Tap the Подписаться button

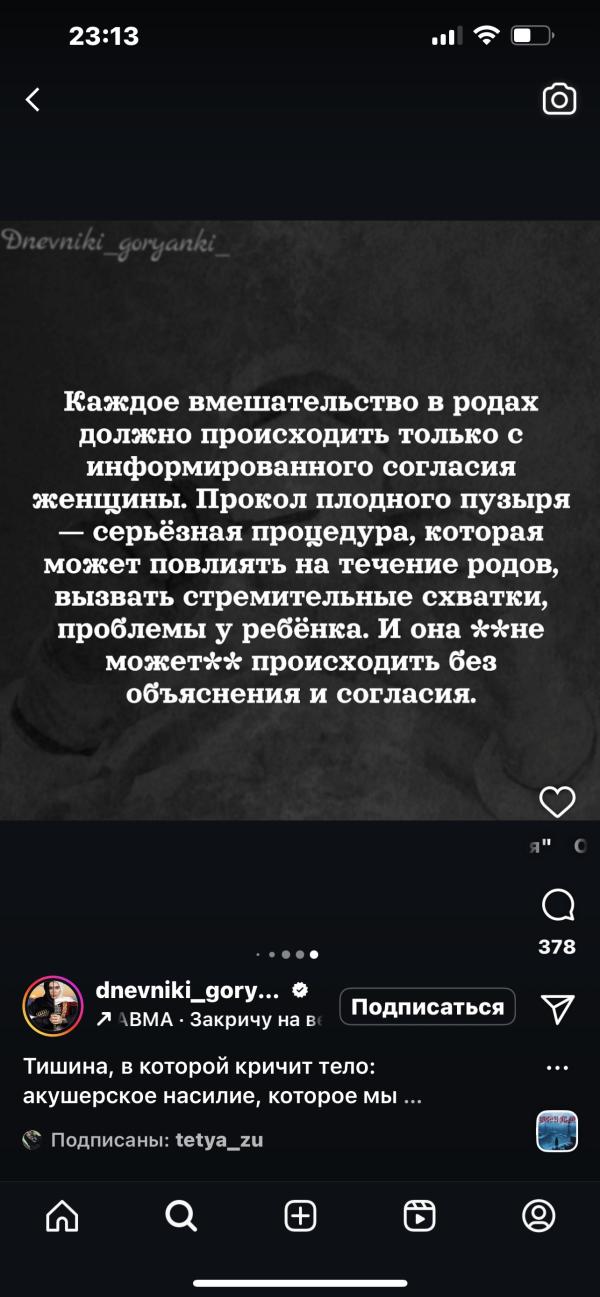click(428, 1007)
